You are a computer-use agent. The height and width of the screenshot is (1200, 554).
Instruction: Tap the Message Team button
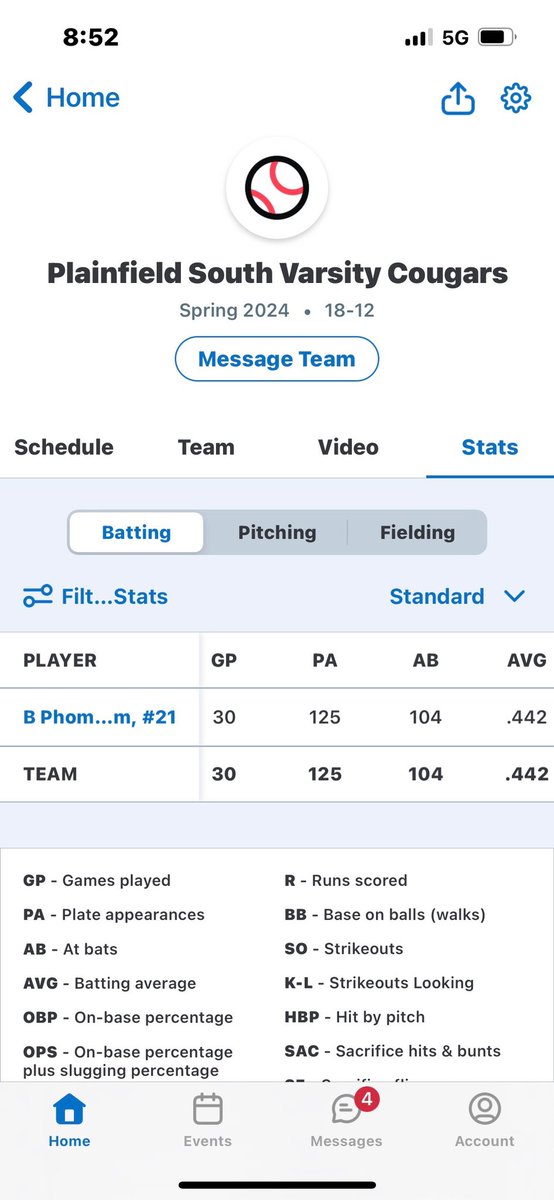(277, 359)
